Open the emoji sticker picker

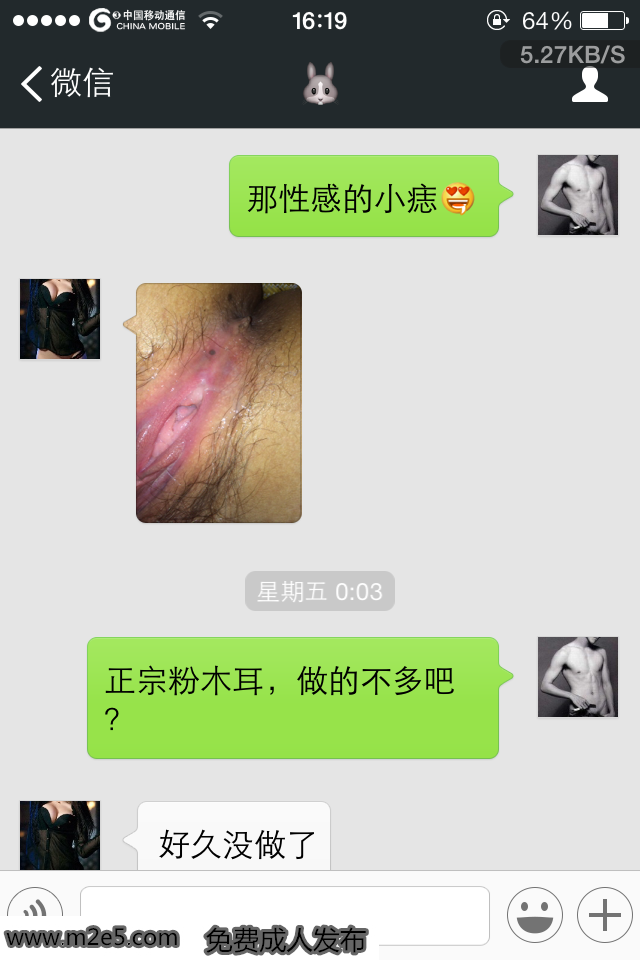click(534, 914)
